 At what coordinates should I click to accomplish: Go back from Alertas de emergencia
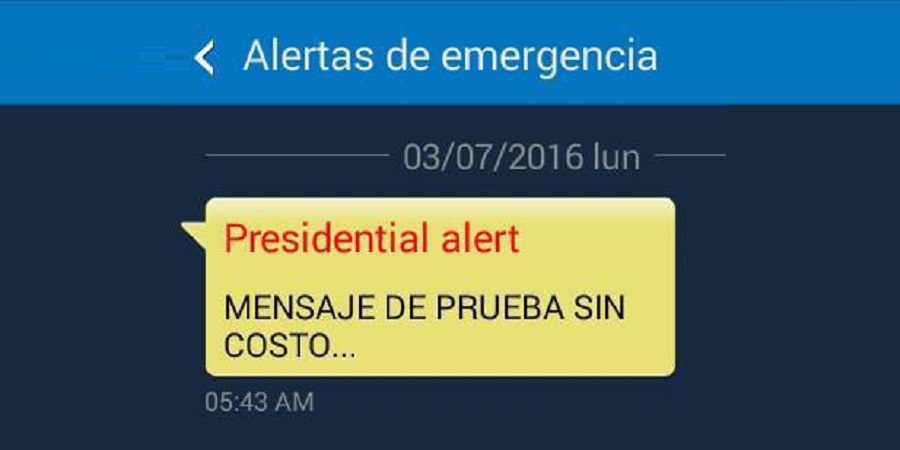point(205,57)
